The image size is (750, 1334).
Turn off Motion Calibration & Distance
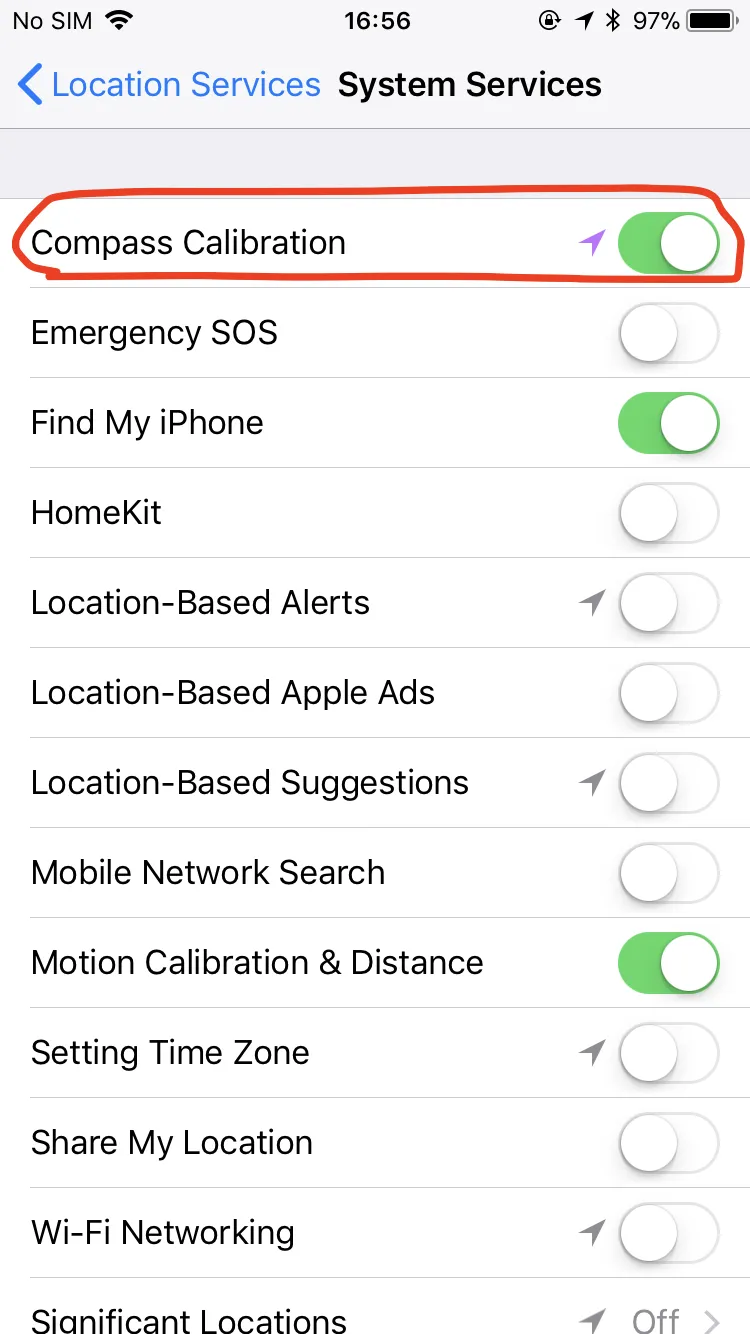coord(668,963)
